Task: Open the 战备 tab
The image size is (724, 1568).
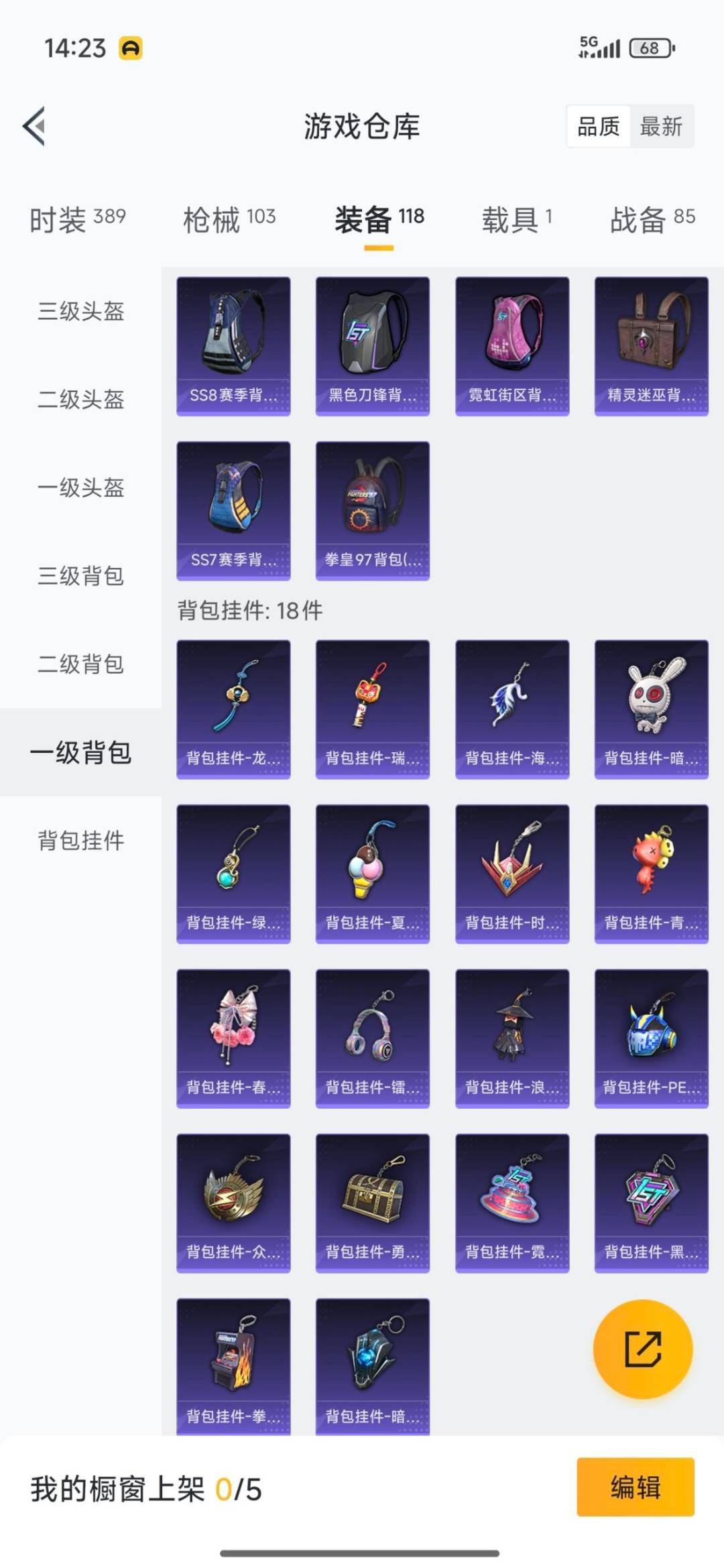Action: coord(652,219)
